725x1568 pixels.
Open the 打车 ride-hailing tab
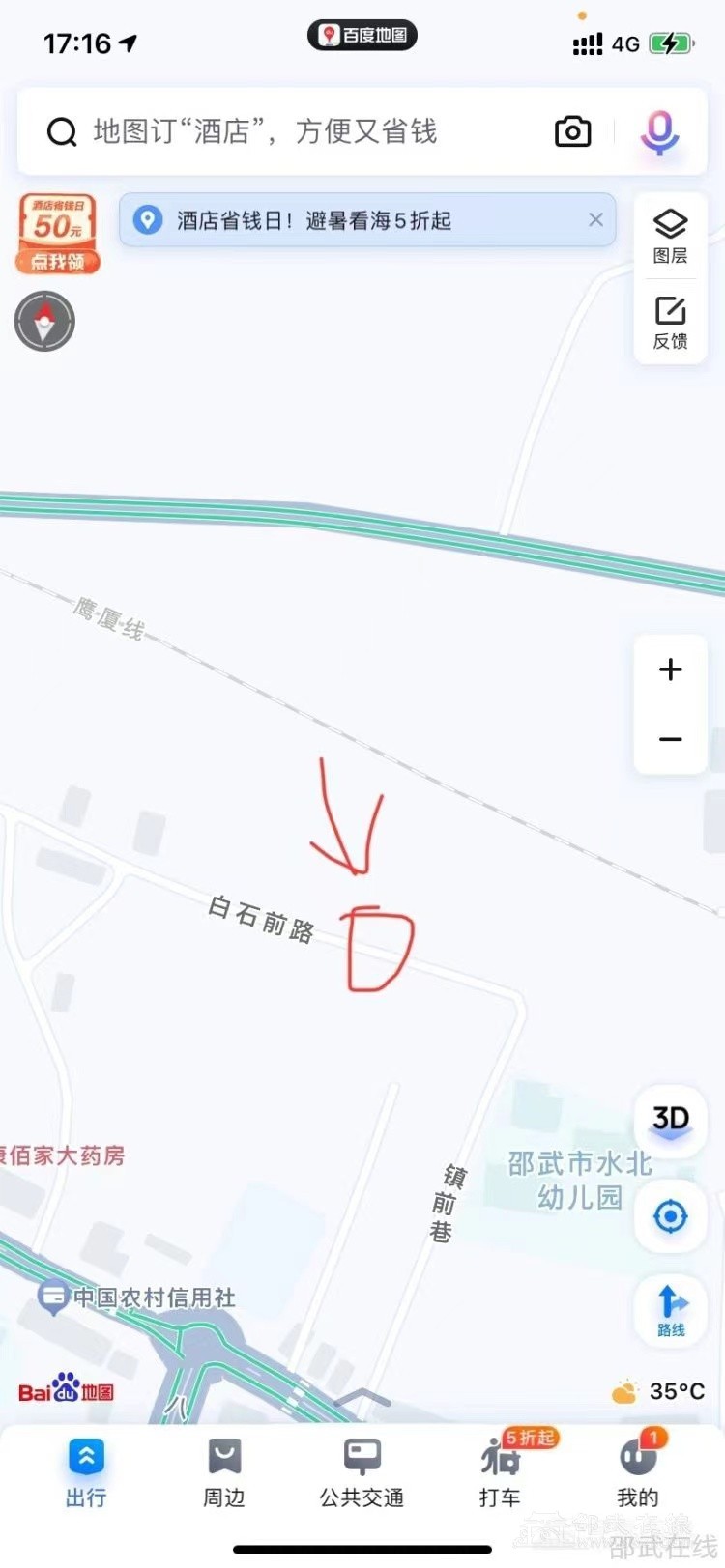coord(500,1472)
